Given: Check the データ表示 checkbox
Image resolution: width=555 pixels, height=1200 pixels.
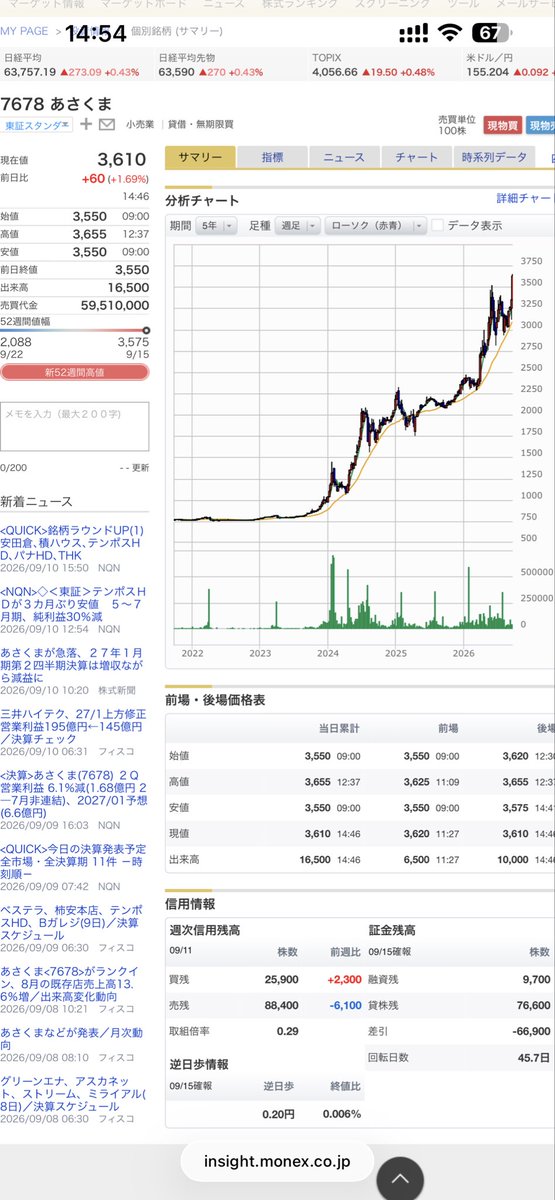Looking at the screenshot, I should click(x=437, y=226).
